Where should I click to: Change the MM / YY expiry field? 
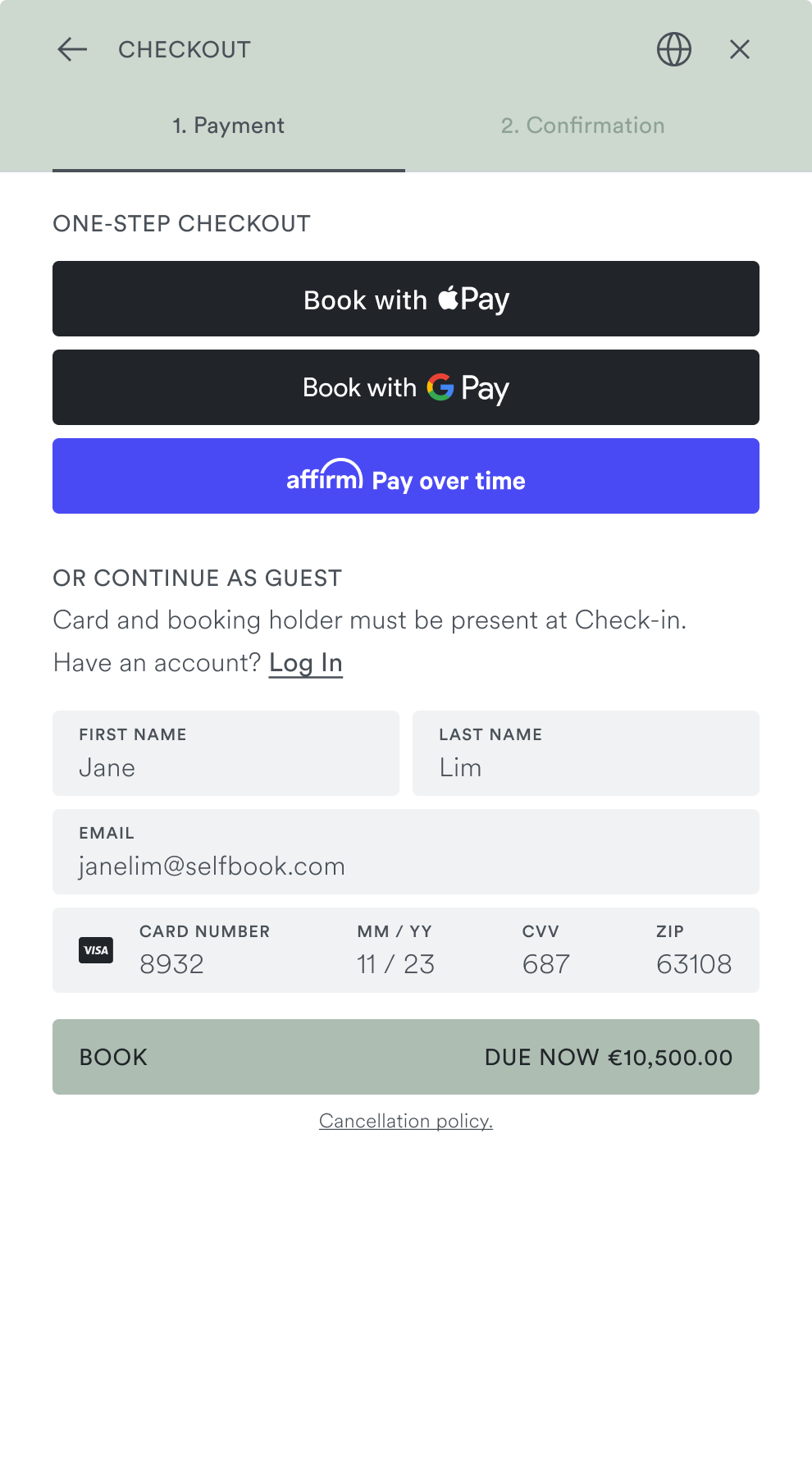tap(395, 962)
